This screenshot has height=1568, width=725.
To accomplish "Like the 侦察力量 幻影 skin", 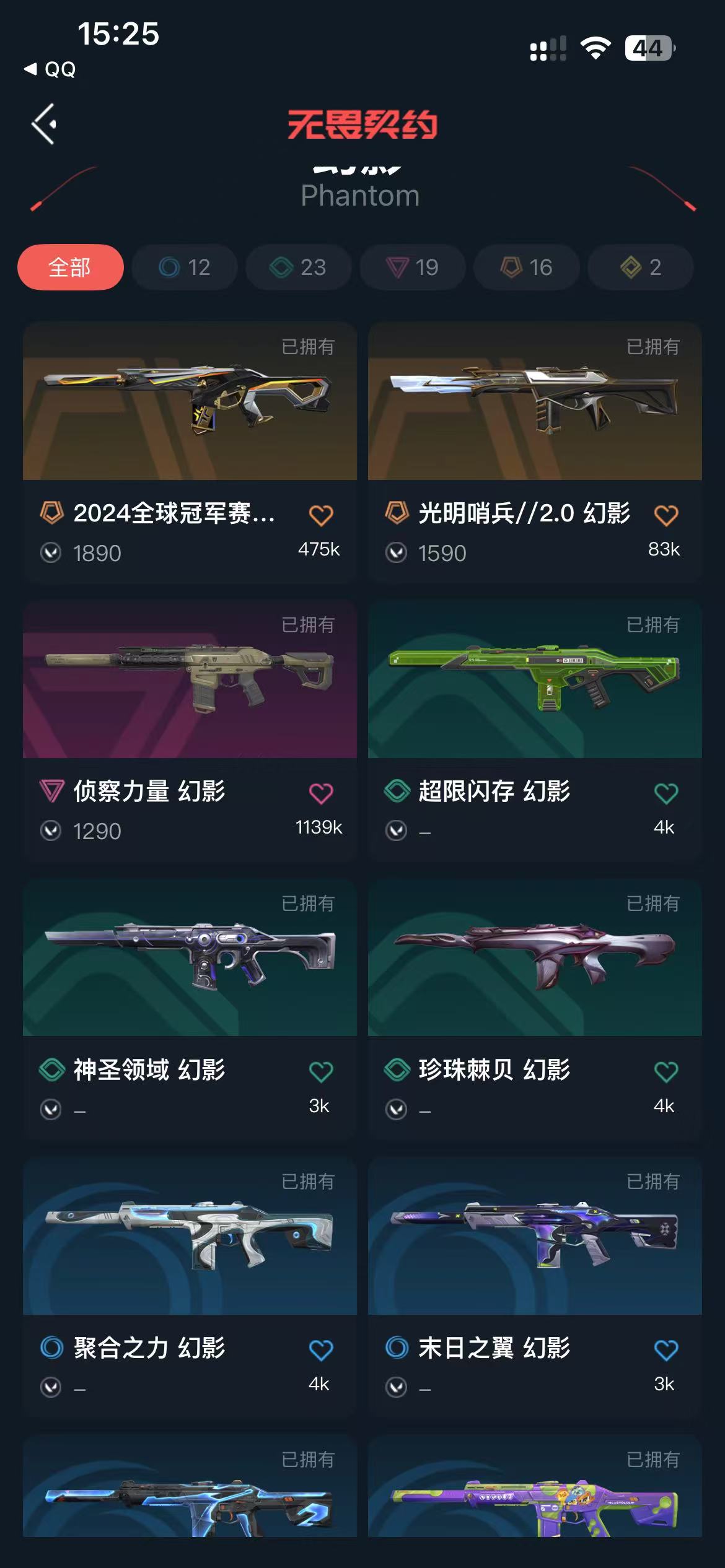I will [321, 793].
